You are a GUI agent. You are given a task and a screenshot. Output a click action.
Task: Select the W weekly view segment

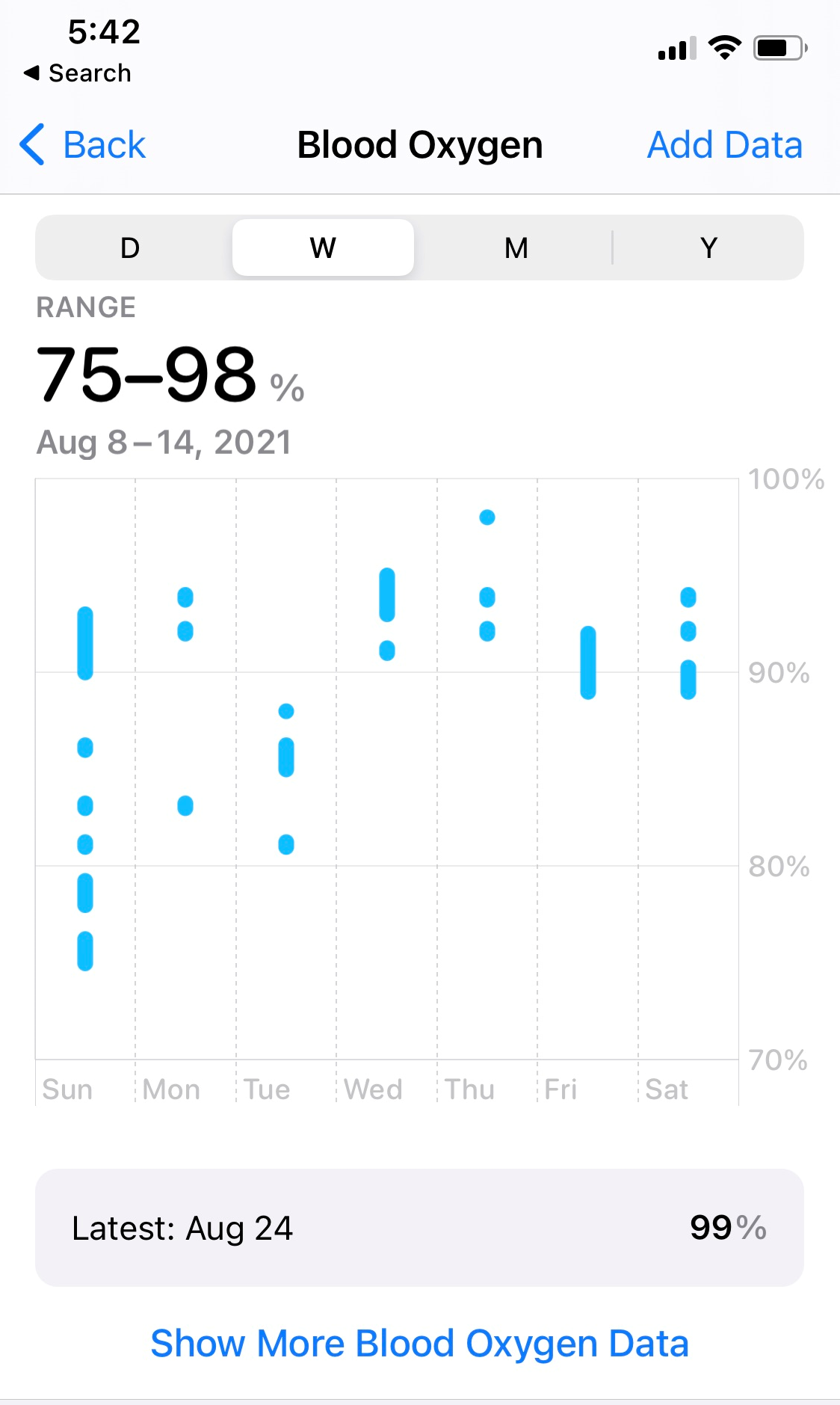[323, 248]
